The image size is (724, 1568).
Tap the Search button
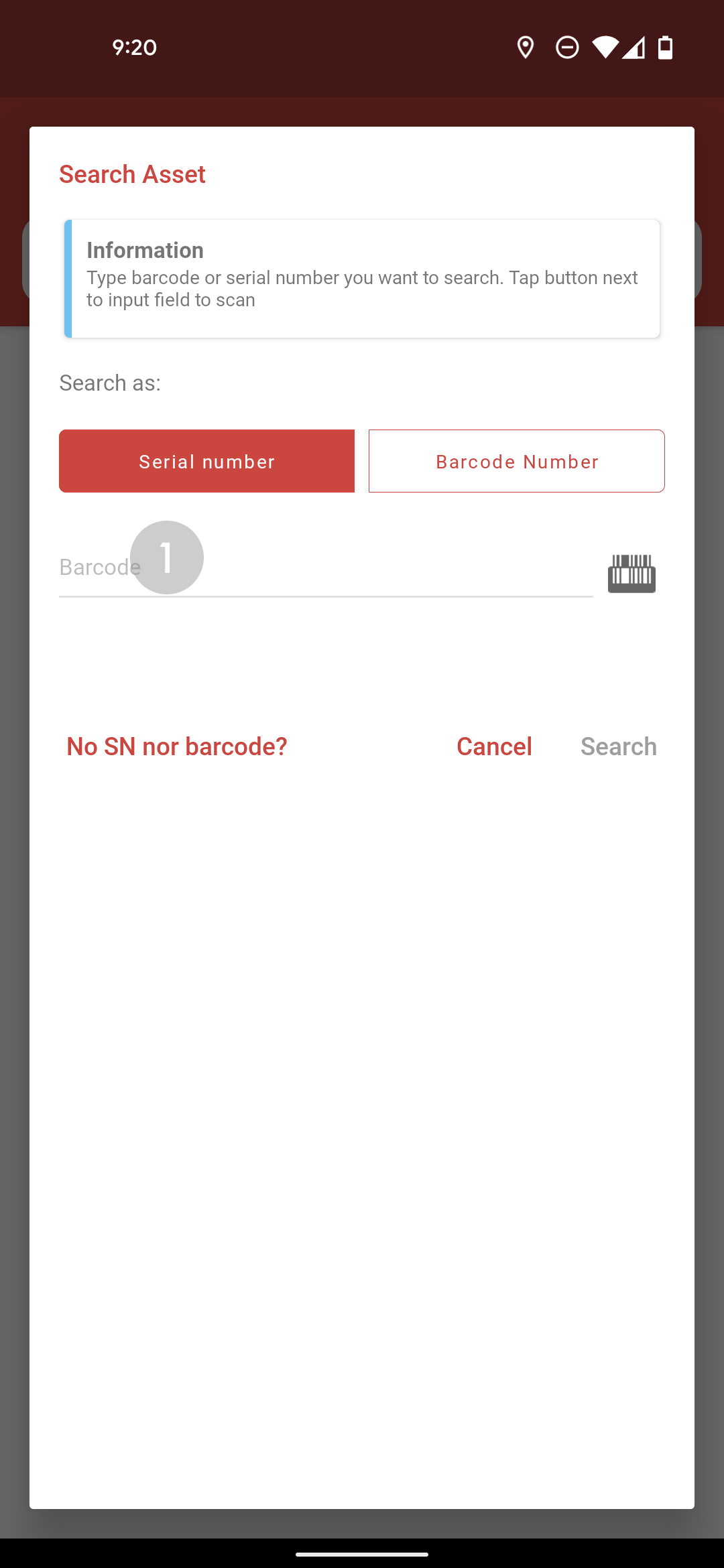click(619, 746)
